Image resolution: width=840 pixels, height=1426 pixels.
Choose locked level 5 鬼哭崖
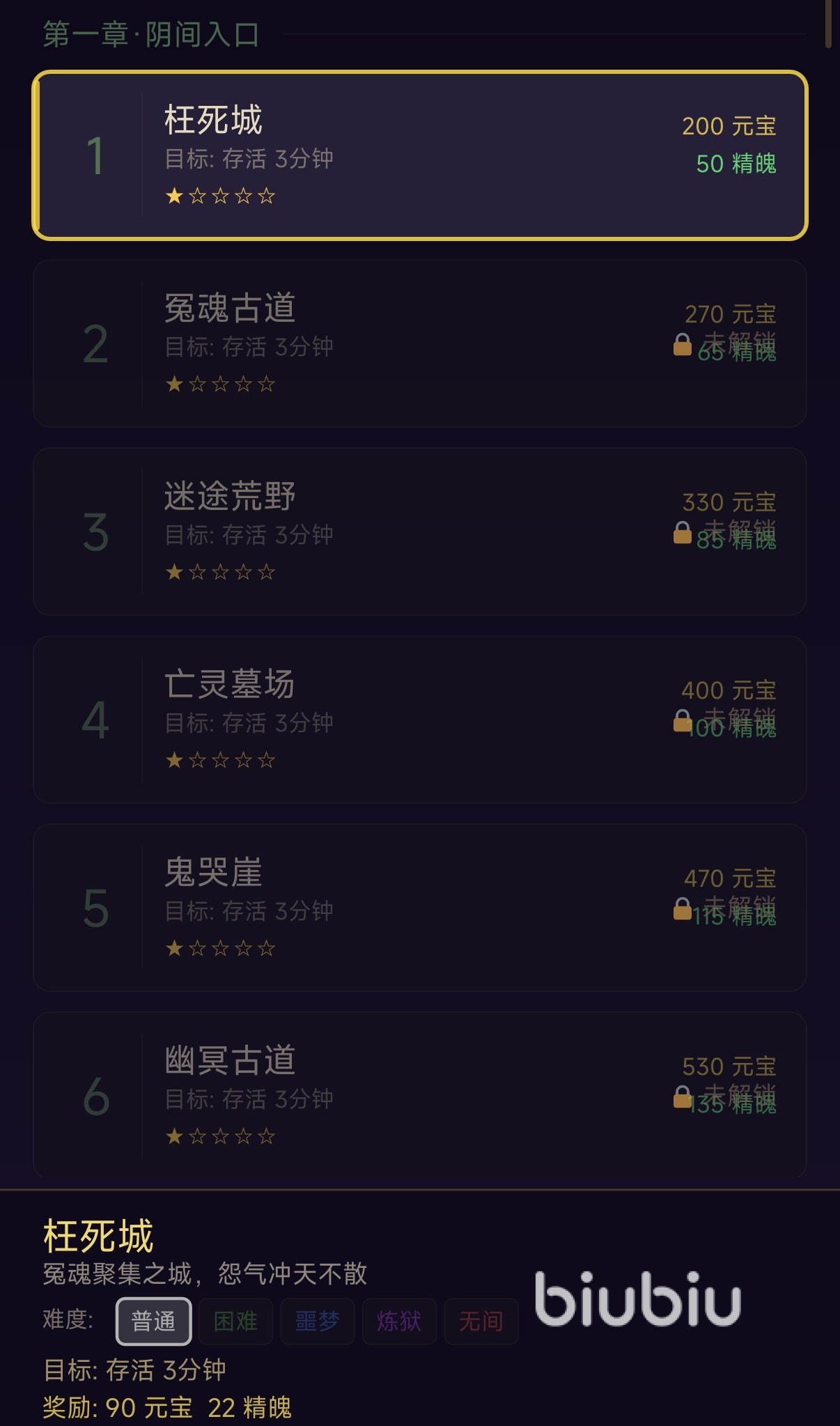tap(419, 908)
